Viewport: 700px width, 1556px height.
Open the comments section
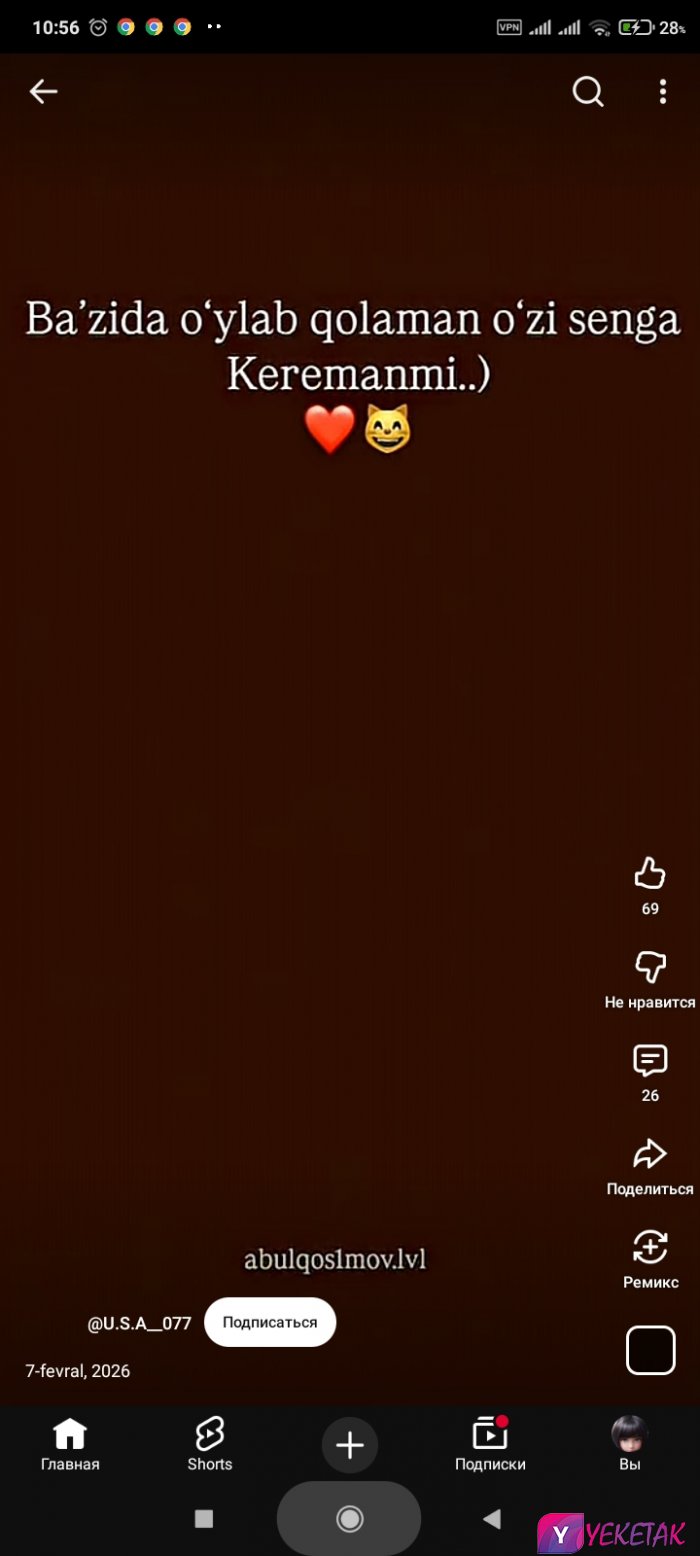pos(650,1060)
